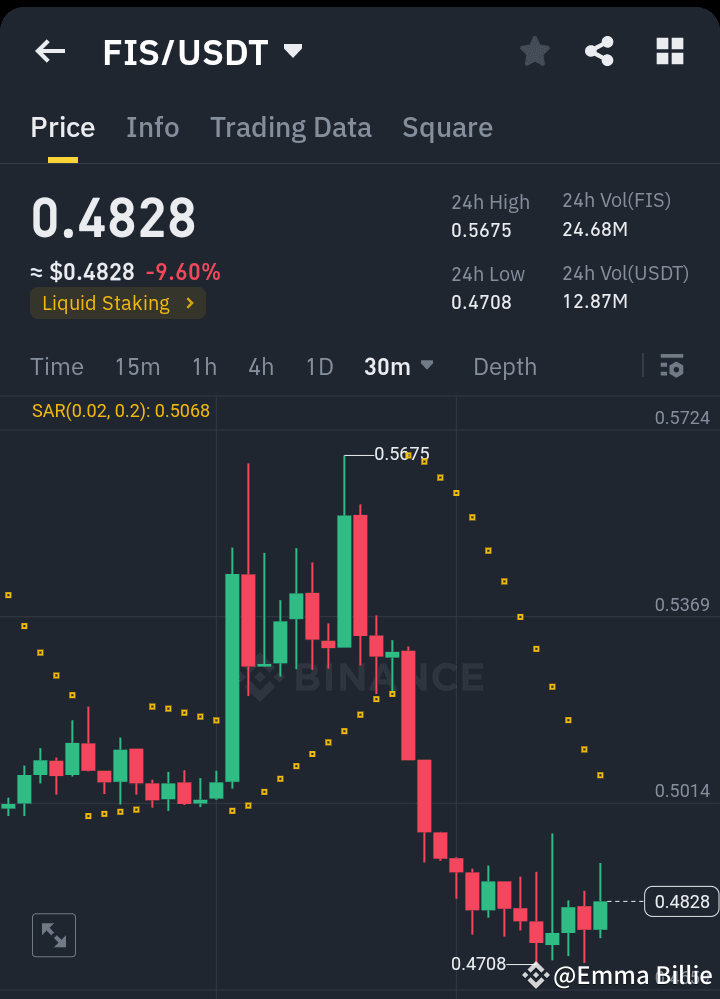720x999 pixels.
Task: Expand chart with the fullscreen icon
Action: (53, 934)
